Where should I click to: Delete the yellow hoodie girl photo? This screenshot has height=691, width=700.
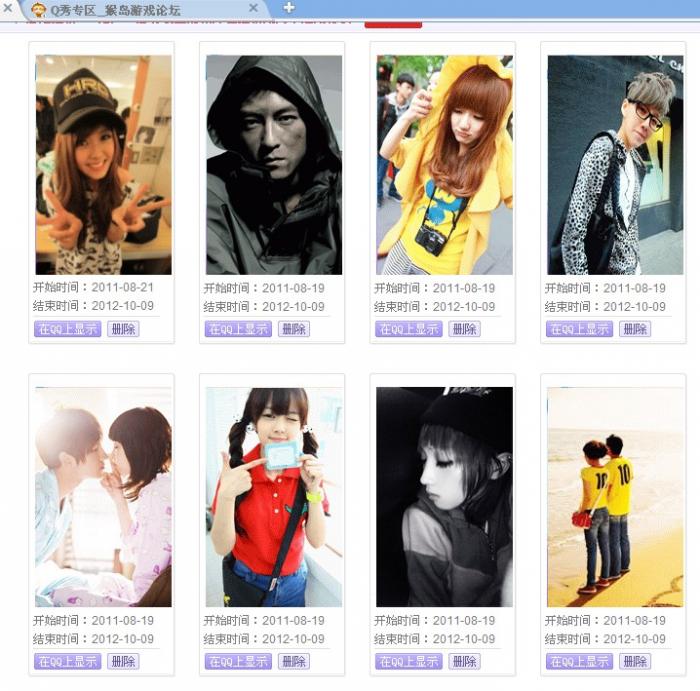pos(464,329)
